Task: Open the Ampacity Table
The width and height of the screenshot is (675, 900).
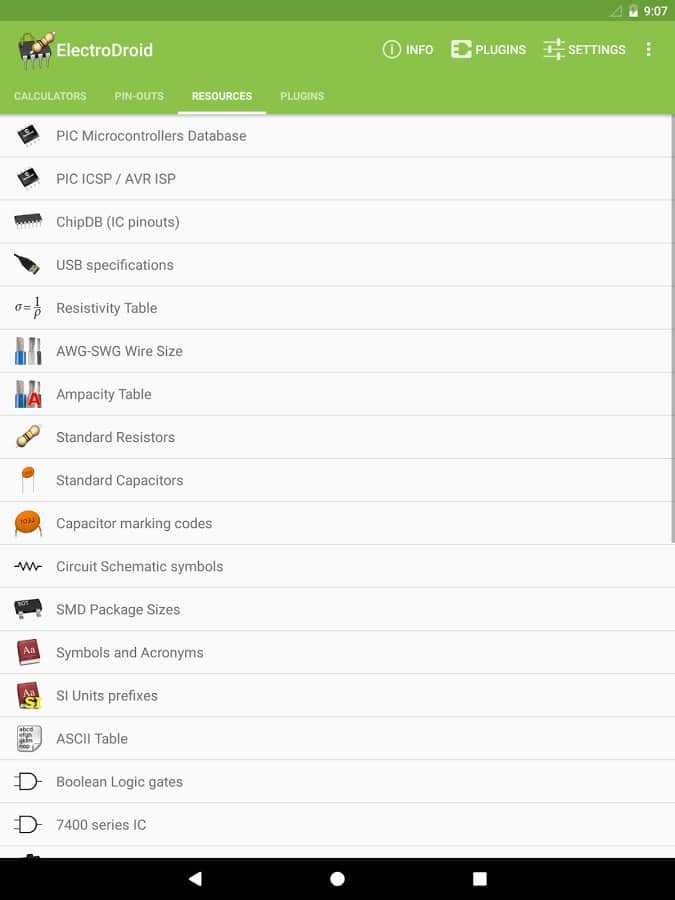Action: pos(104,394)
